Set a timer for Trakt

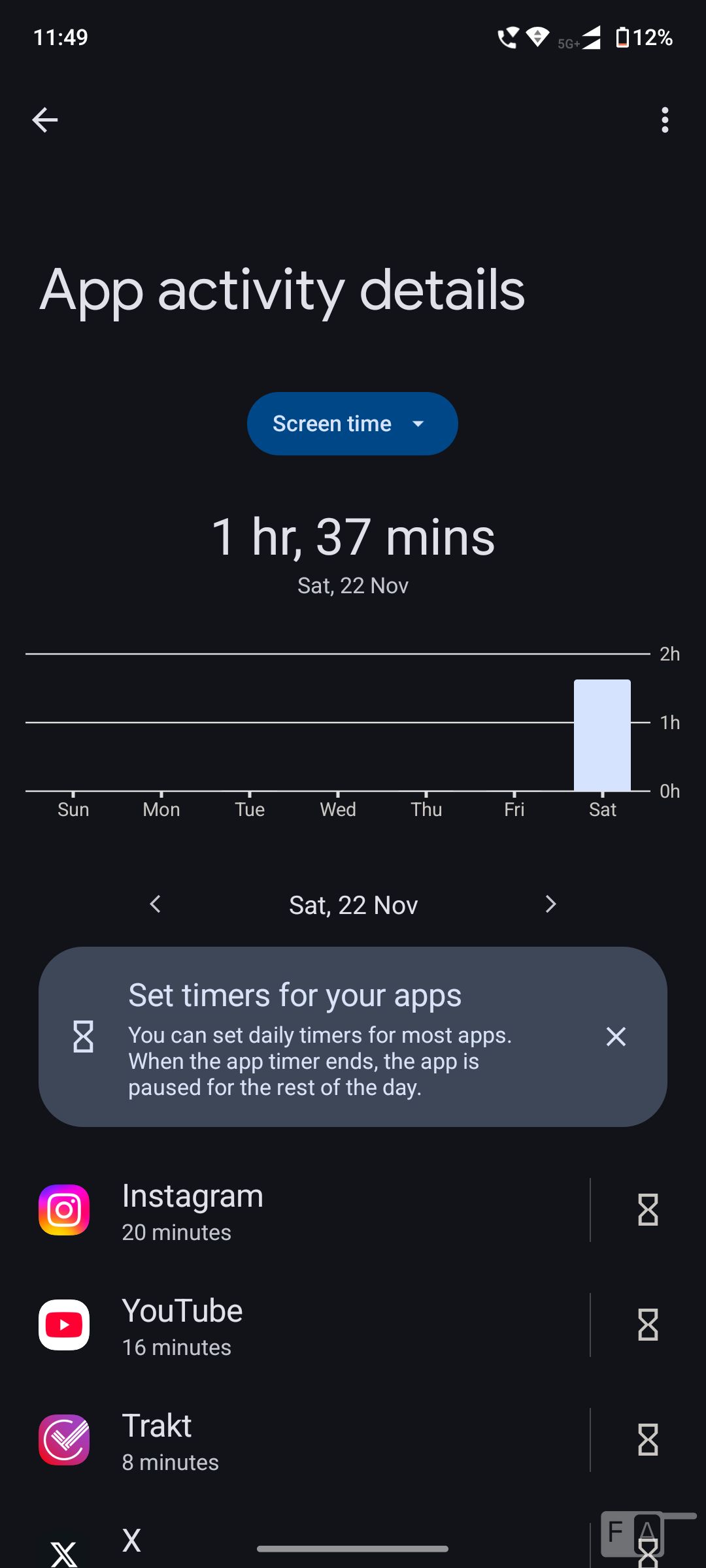pyautogui.click(x=648, y=1441)
